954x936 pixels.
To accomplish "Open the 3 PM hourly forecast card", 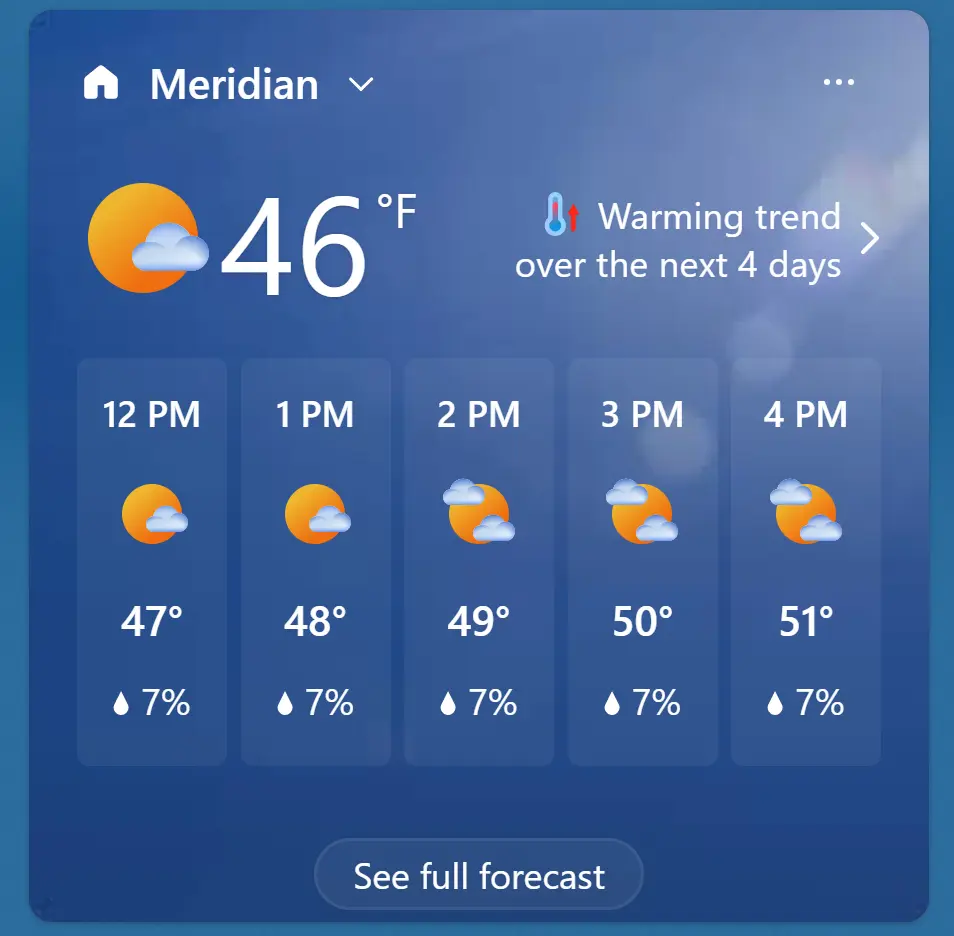I will pos(642,561).
